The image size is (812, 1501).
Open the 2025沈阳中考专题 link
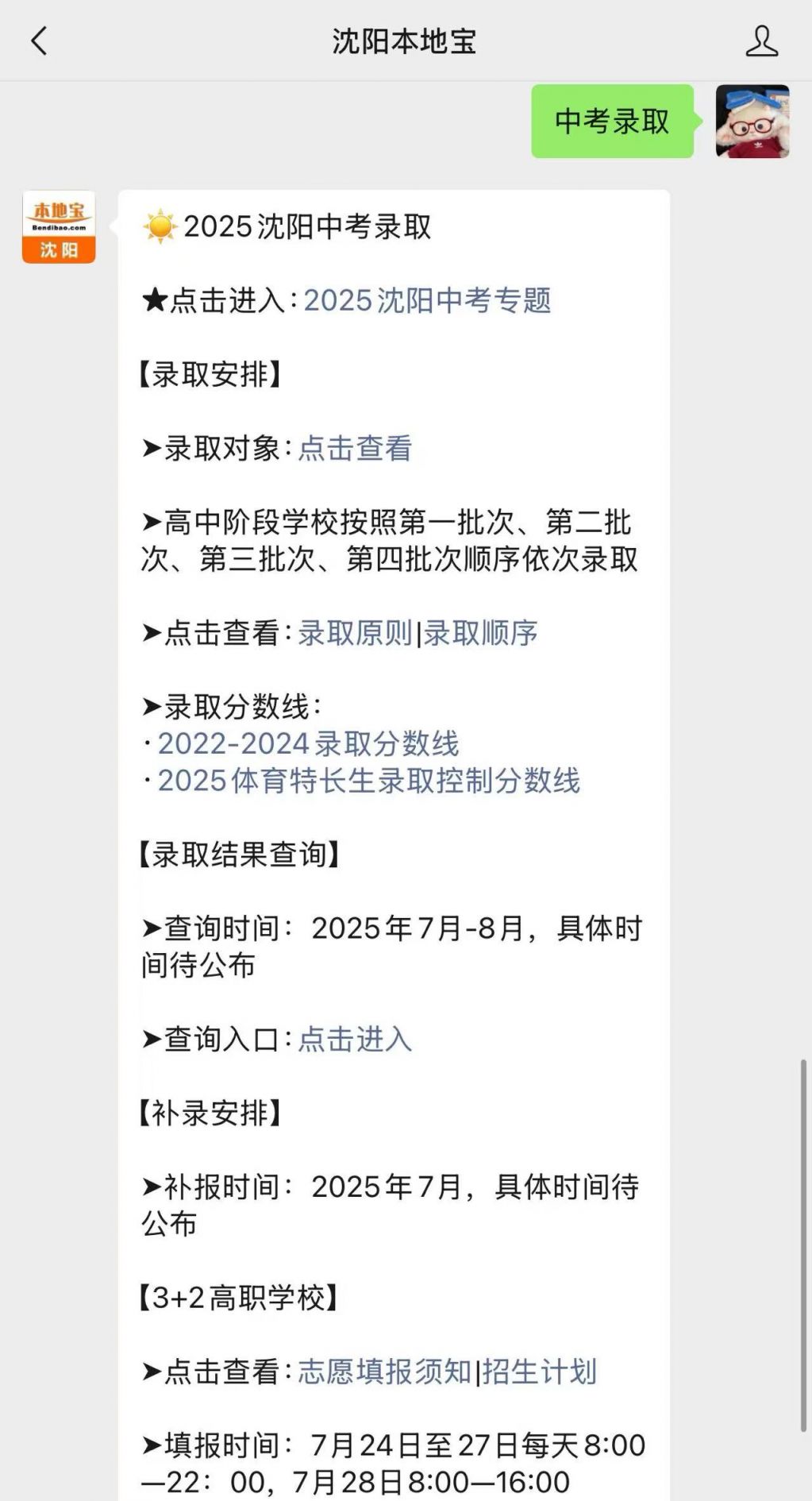(427, 300)
